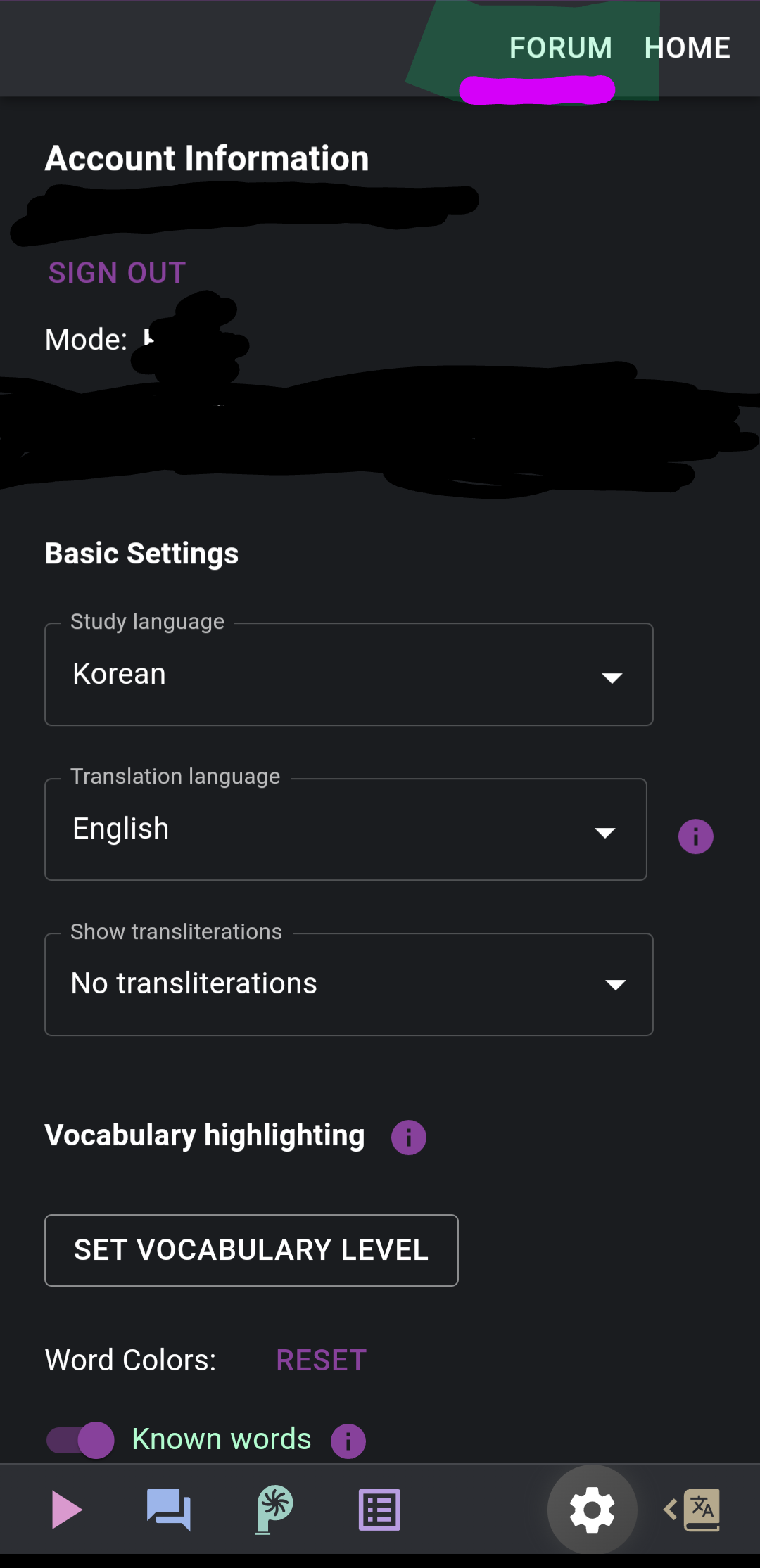Show info about Known words
The width and height of the screenshot is (760, 1568).
[x=348, y=1441]
